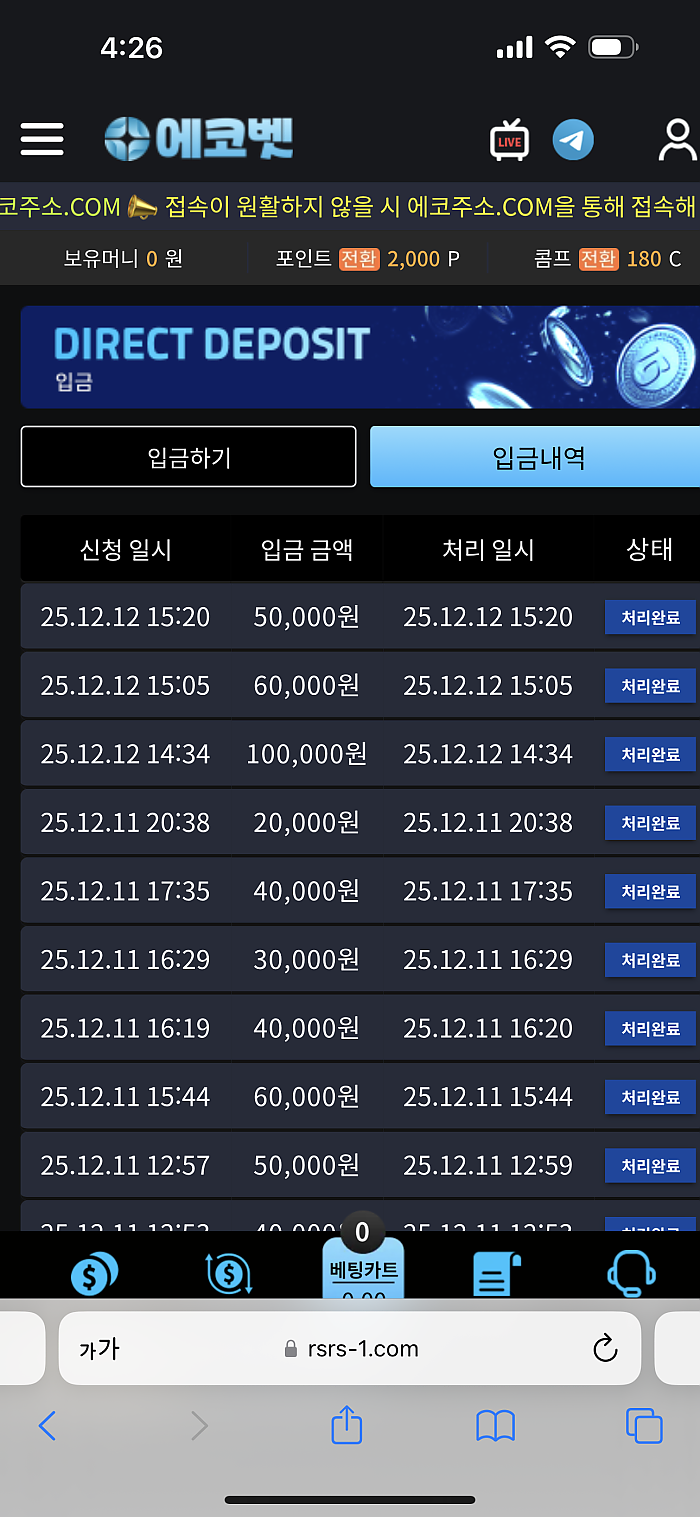Select the 입금내역 tab
Viewport: 700px width, 1517px height.
pos(538,457)
